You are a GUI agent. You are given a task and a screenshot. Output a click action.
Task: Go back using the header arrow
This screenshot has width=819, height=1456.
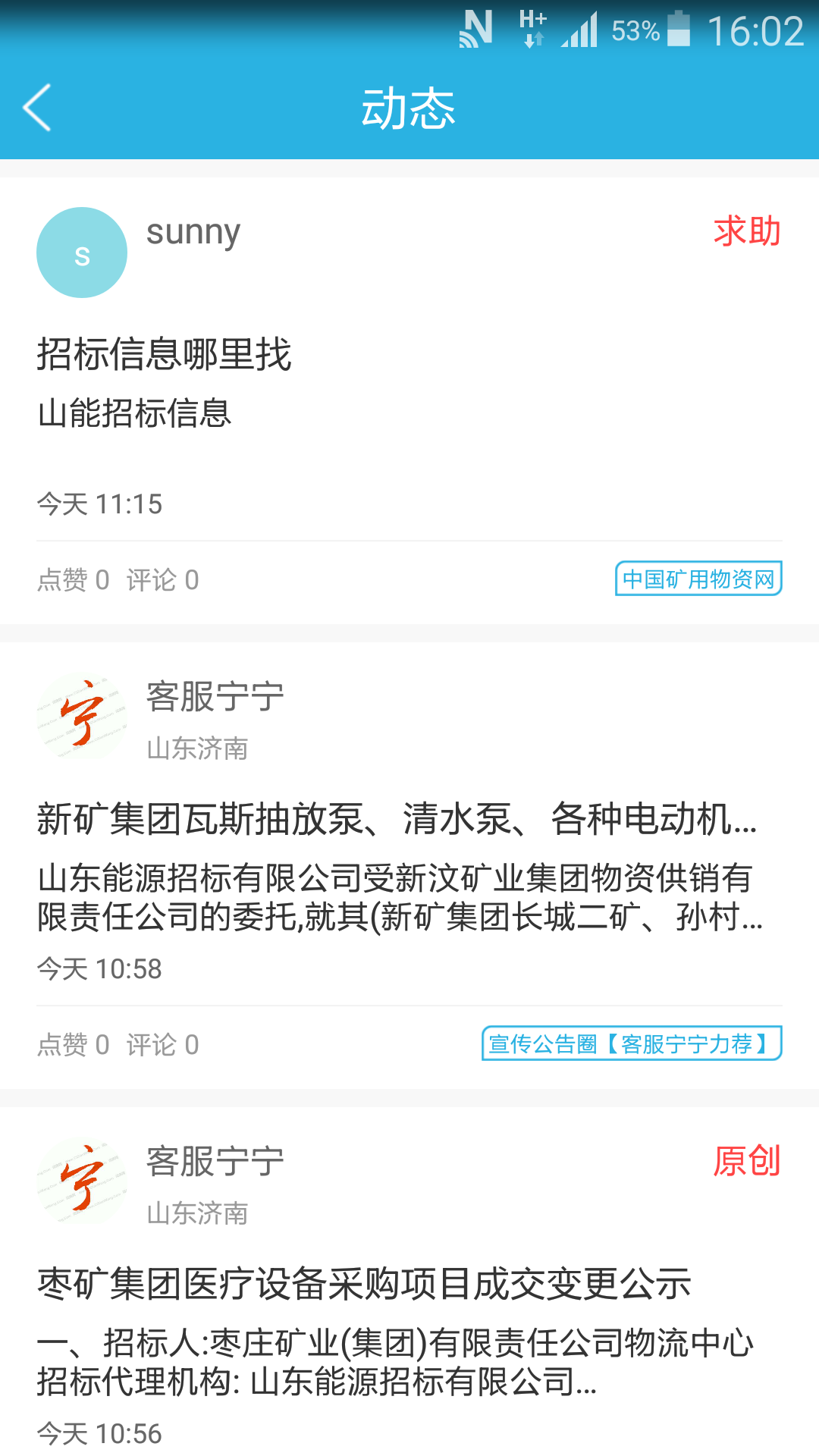point(38,108)
